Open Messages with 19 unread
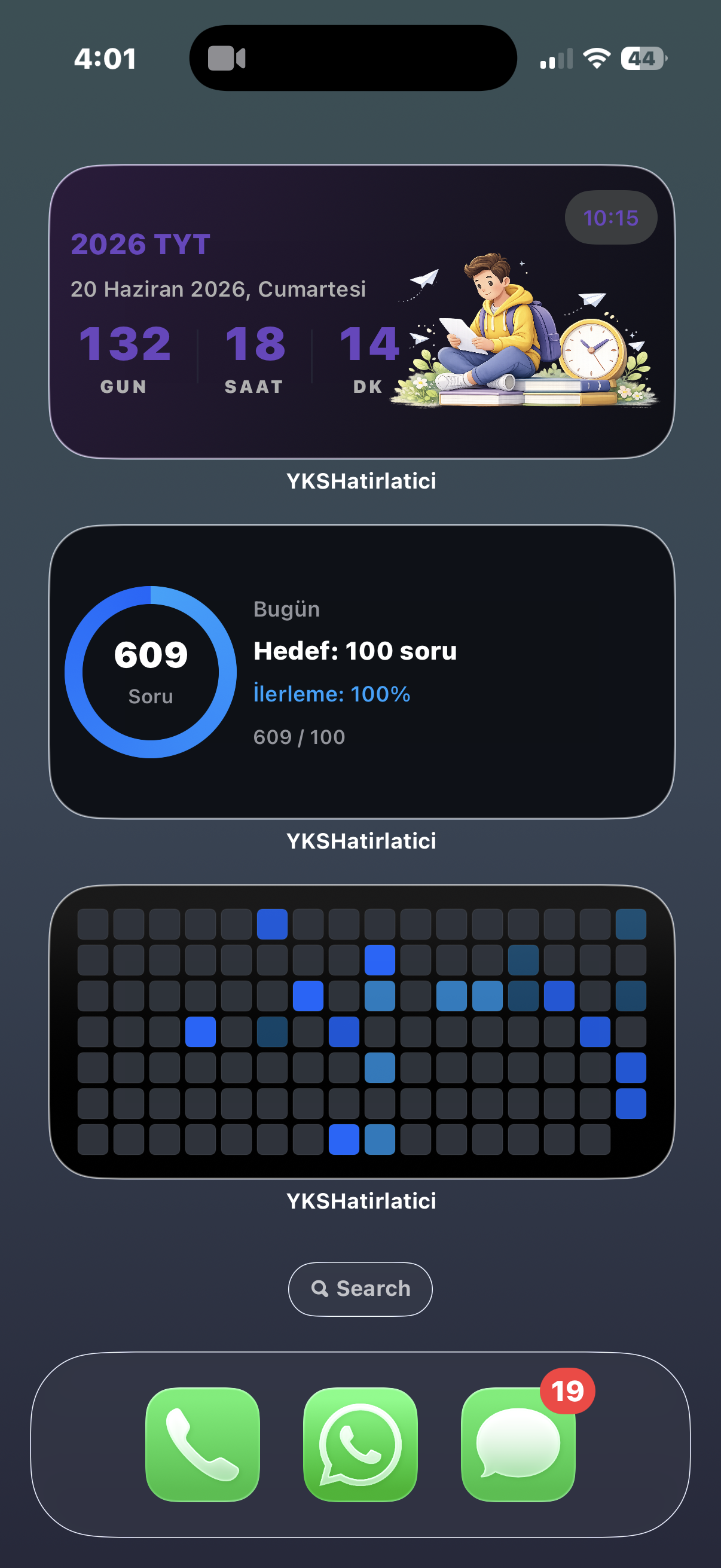Viewport: 721px width, 1568px height. pos(518,1444)
